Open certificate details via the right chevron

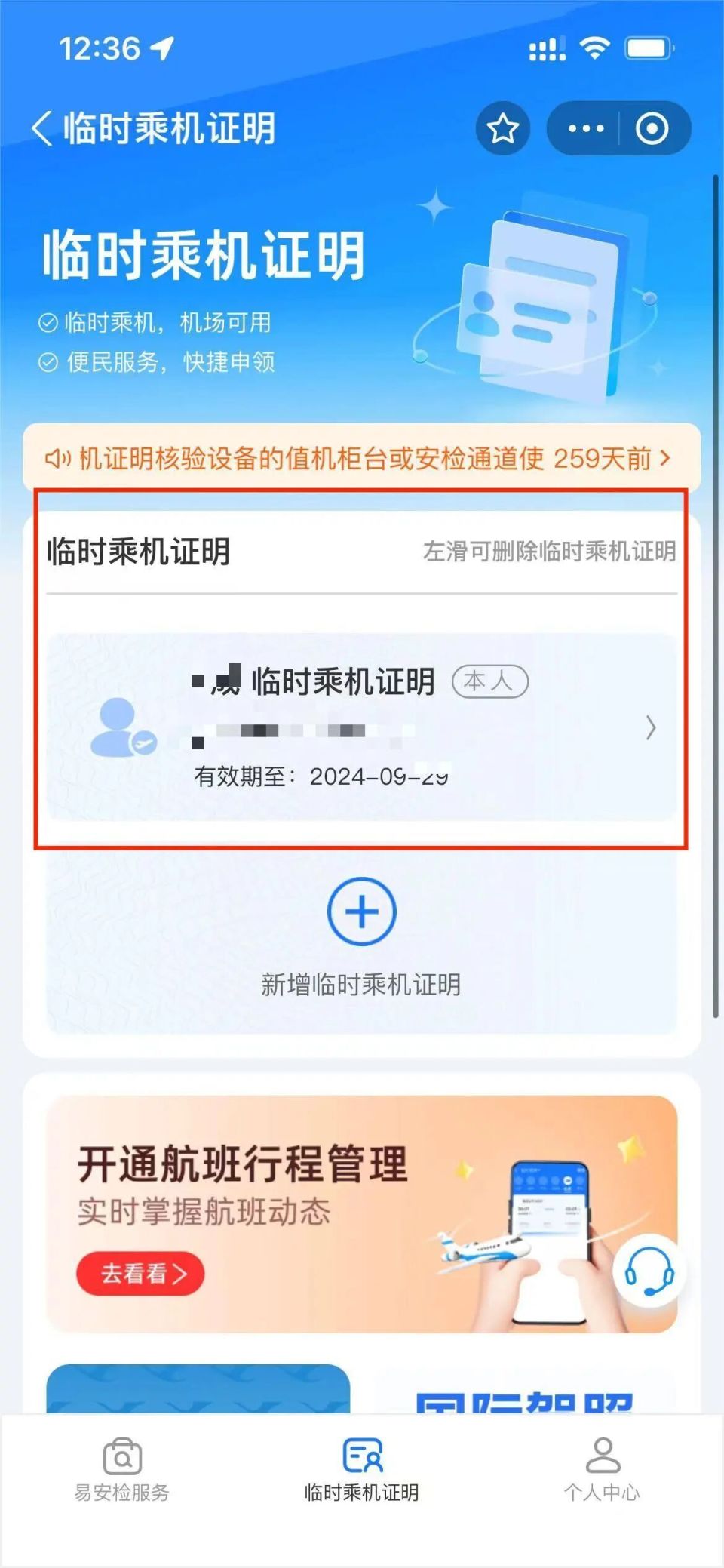pyautogui.click(x=652, y=728)
